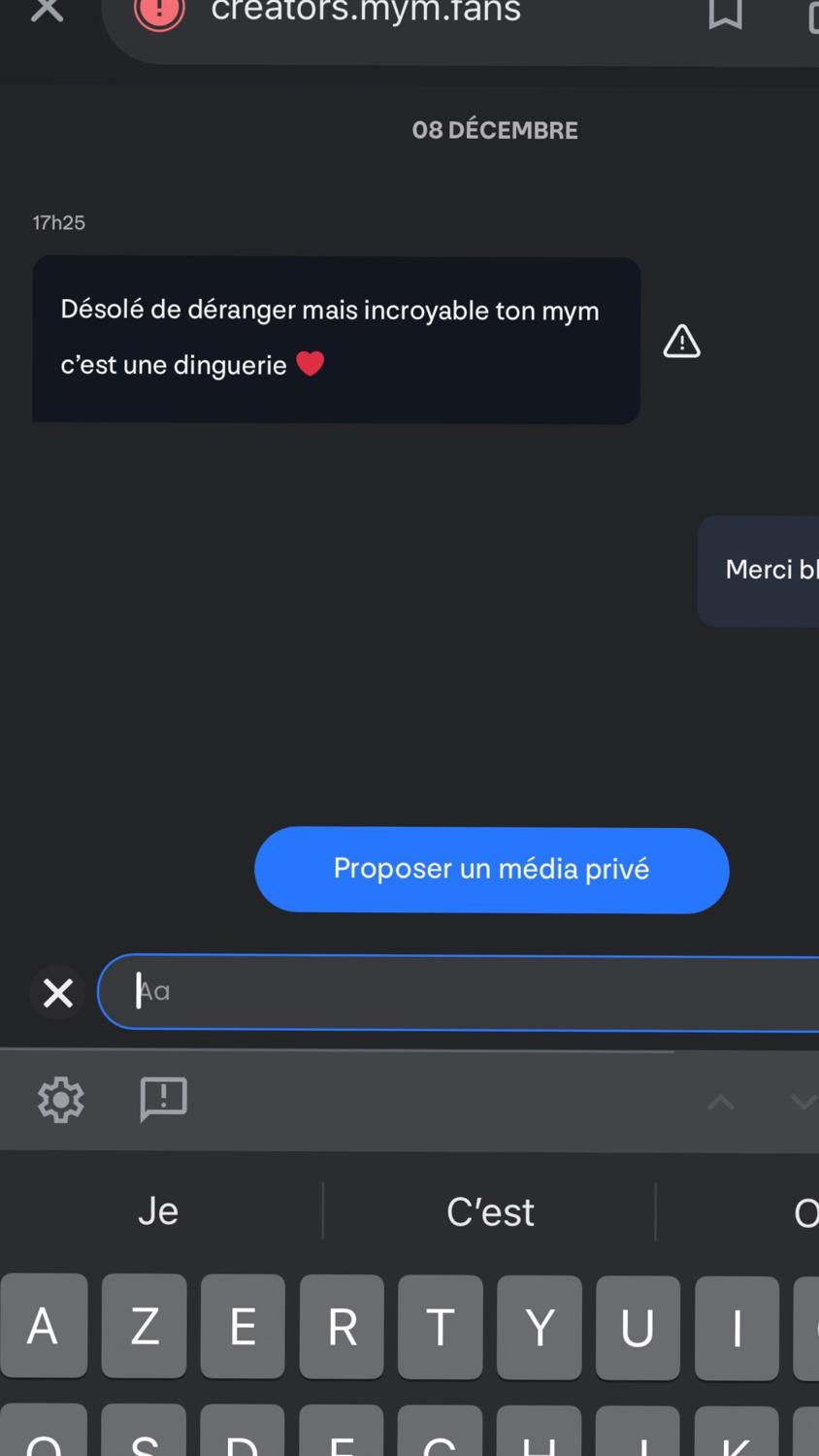Viewport: 819px width, 1456px height.
Task: Jump to previous field with up chevron
Action: coord(720,1102)
